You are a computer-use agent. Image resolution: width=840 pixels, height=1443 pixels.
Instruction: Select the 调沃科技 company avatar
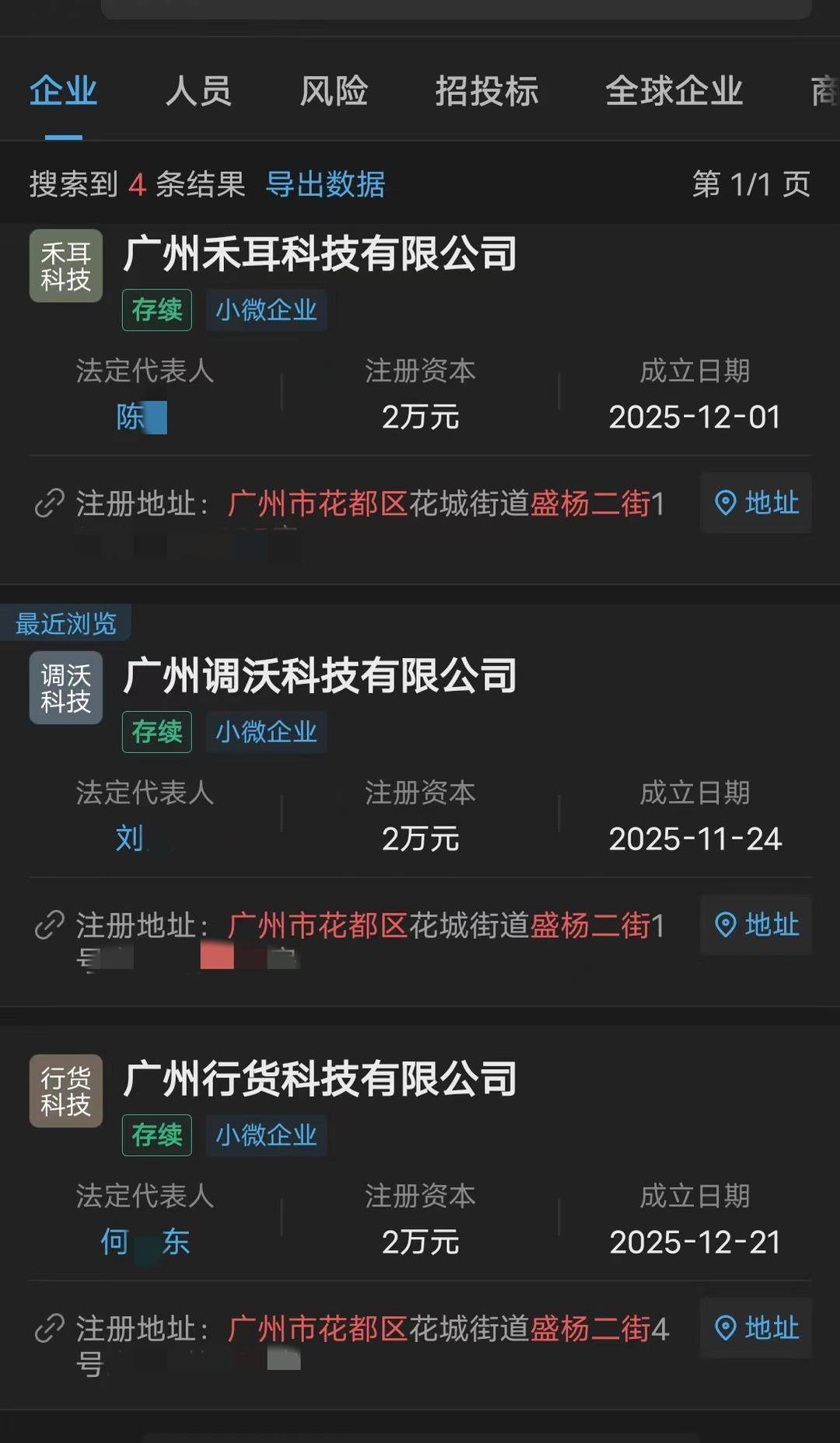pos(65,688)
